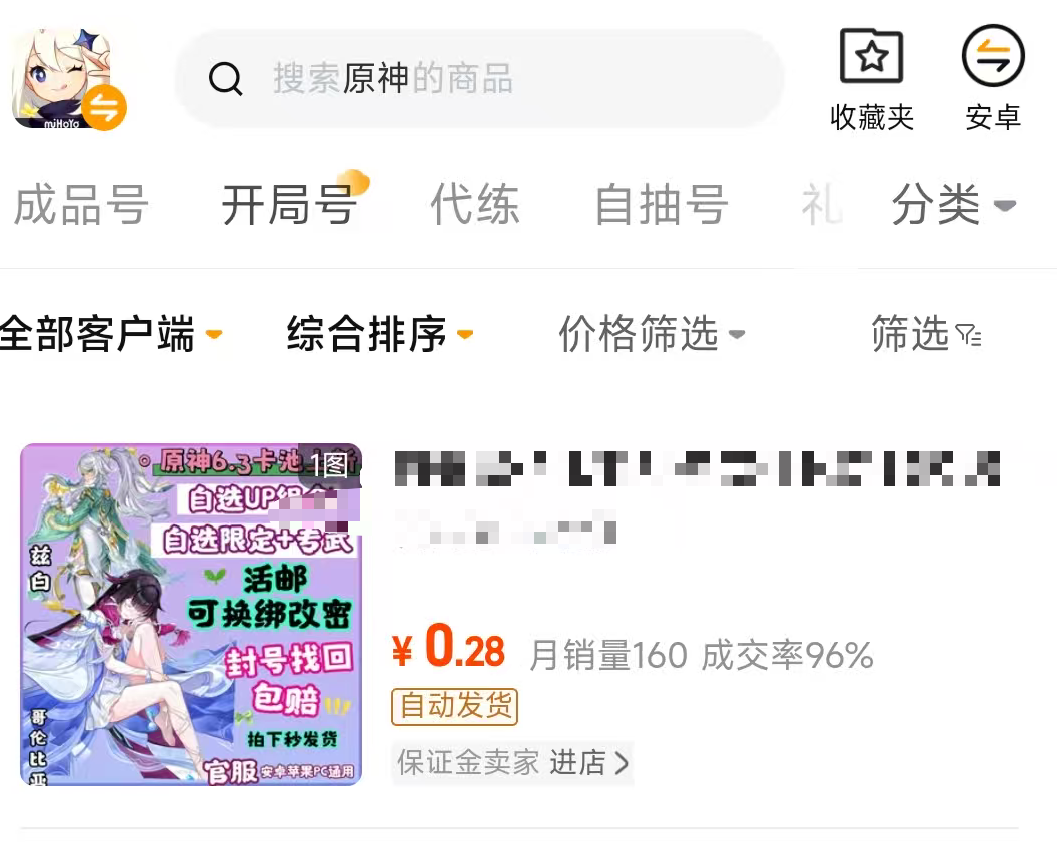Image resolution: width=1057 pixels, height=845 pixels.
Task: Visit the seller's shop via 进店
Action: coord(589,763)
